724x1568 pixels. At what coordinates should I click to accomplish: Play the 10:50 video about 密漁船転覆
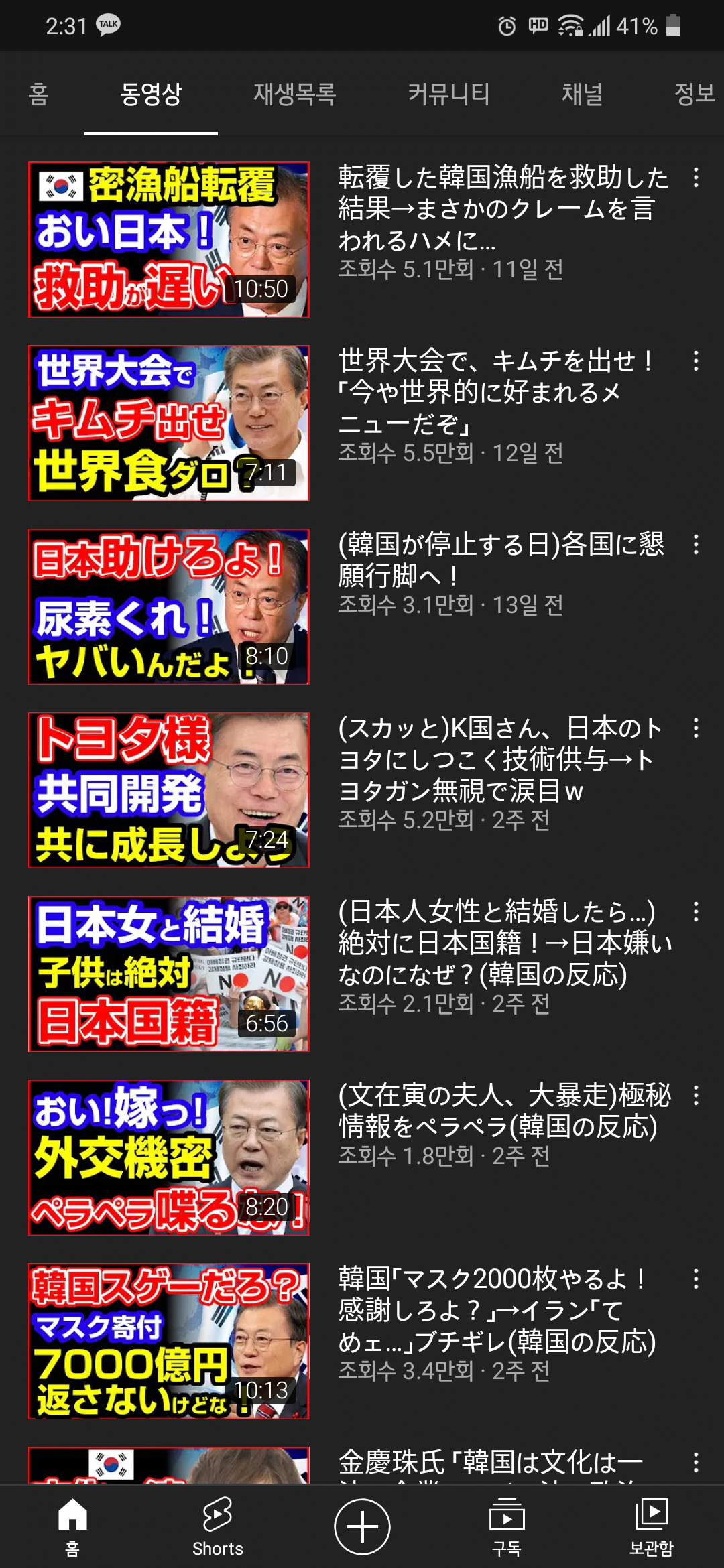click(x=168, y=239)
